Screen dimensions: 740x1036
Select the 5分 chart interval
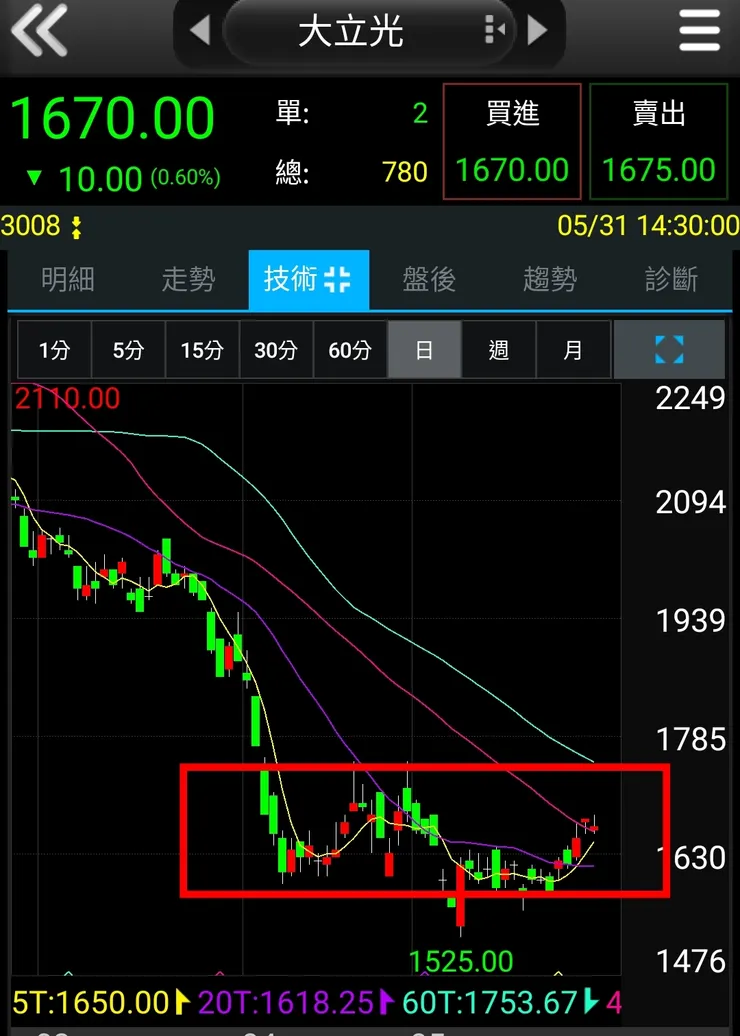pos(128,350)
